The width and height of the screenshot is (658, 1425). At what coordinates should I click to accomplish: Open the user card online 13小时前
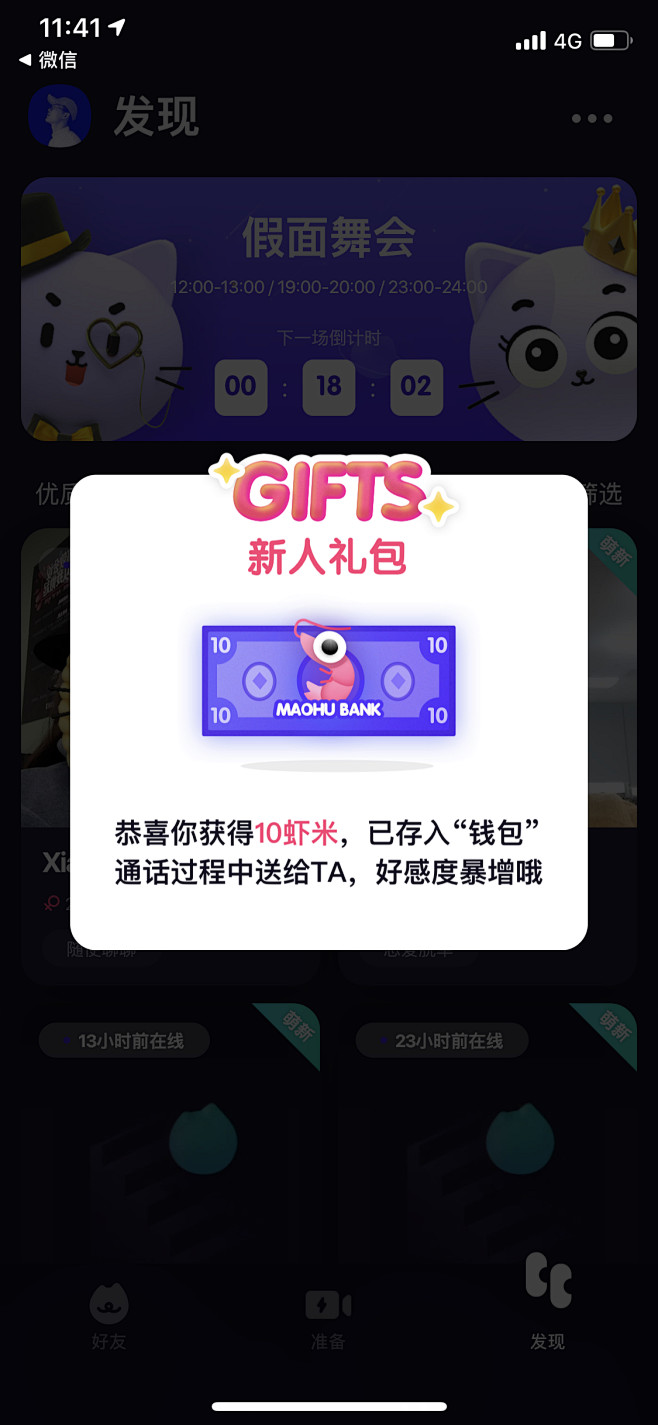point(170,1140)
